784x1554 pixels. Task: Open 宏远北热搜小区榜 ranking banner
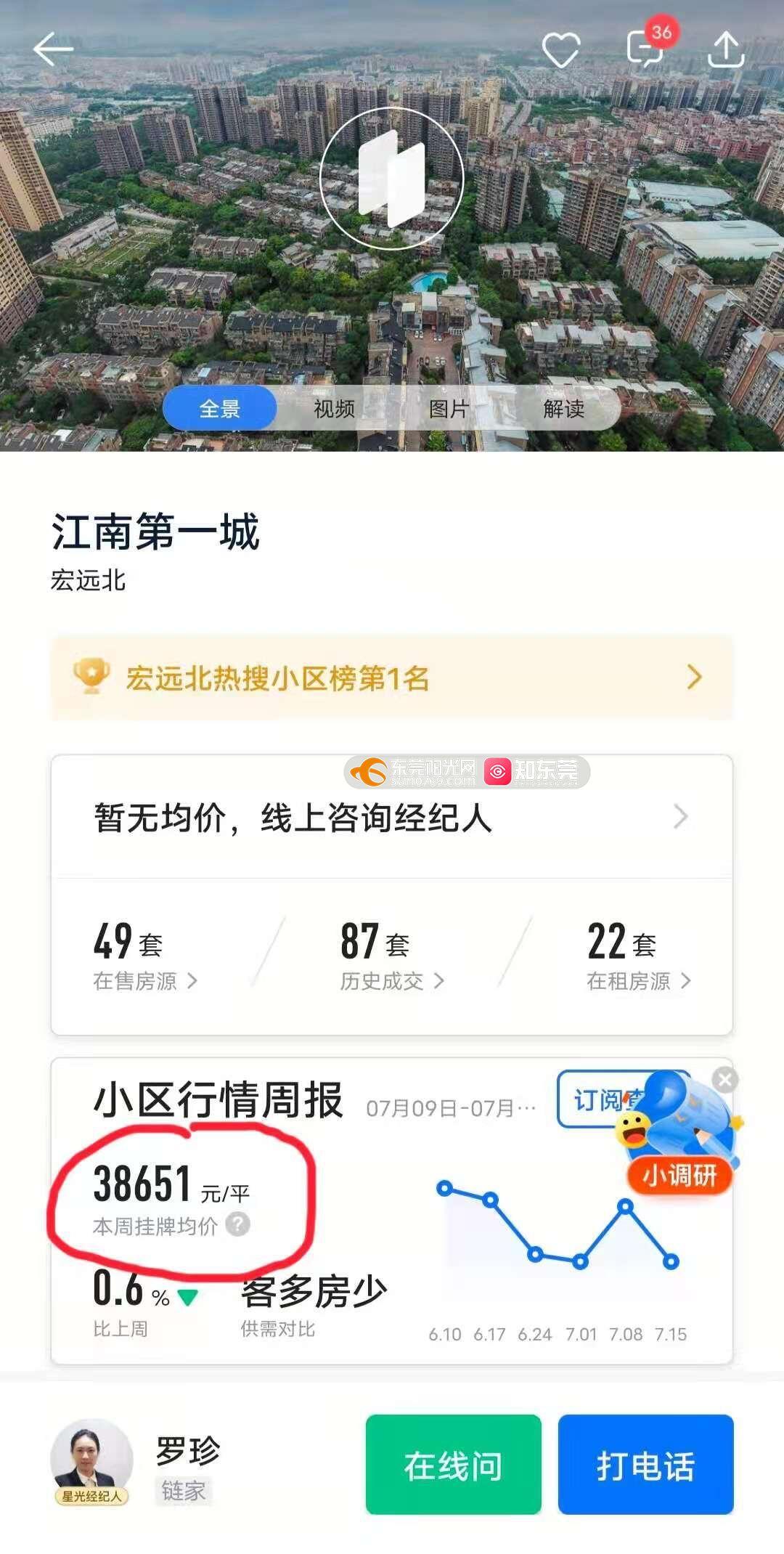click(392, 678)
